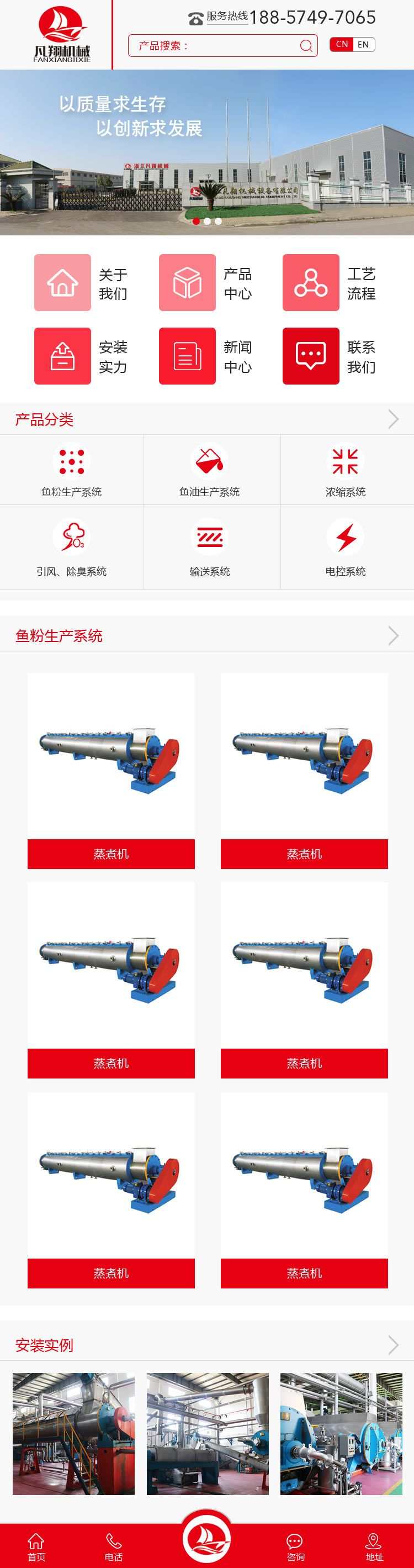Select 鱼油生产系统 category
The width and height of the screenshot is (414, 1568).
(x=210, y=471)
